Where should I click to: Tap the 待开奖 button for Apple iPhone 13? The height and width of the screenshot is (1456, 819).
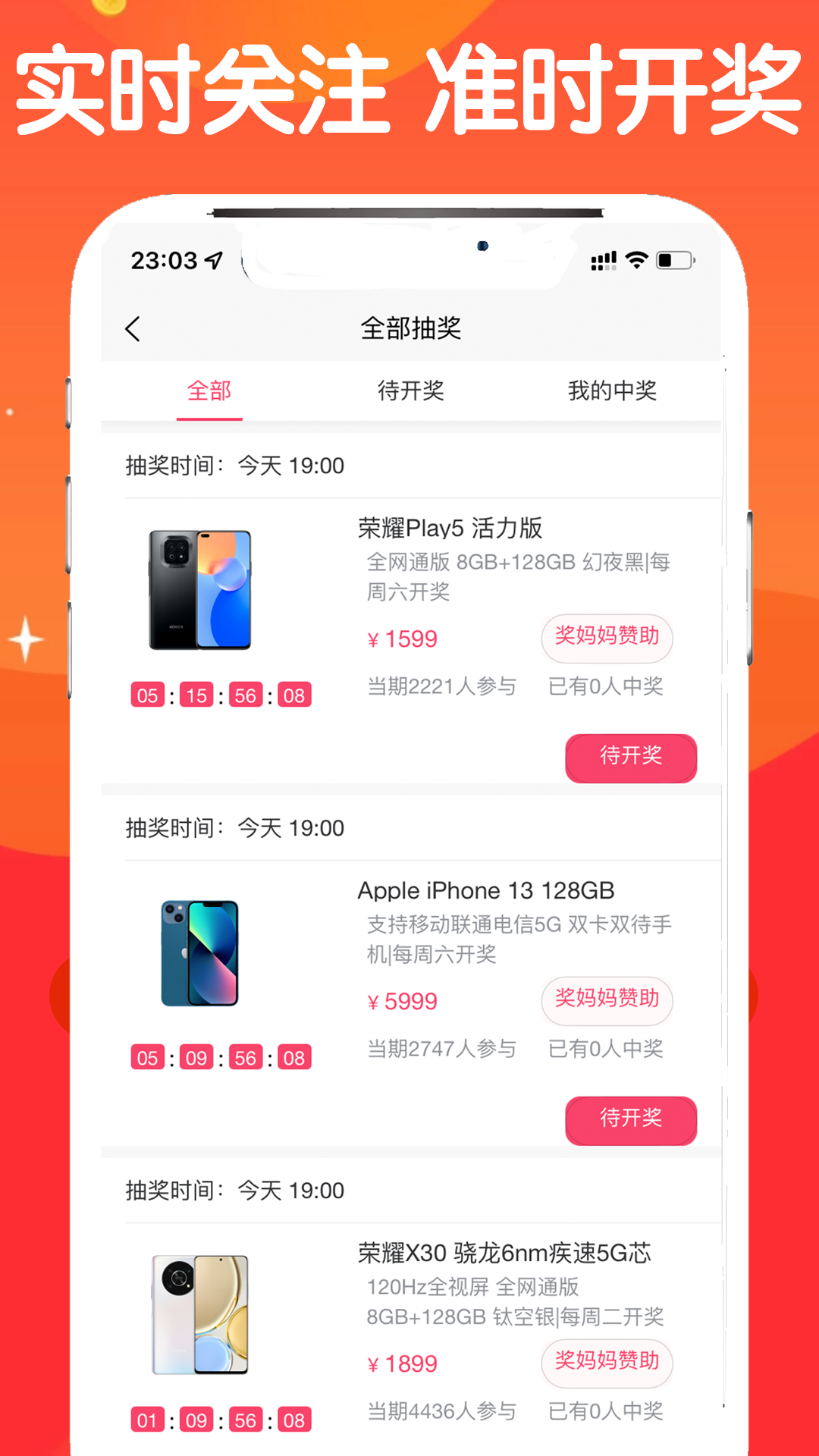pos(631,1120)
